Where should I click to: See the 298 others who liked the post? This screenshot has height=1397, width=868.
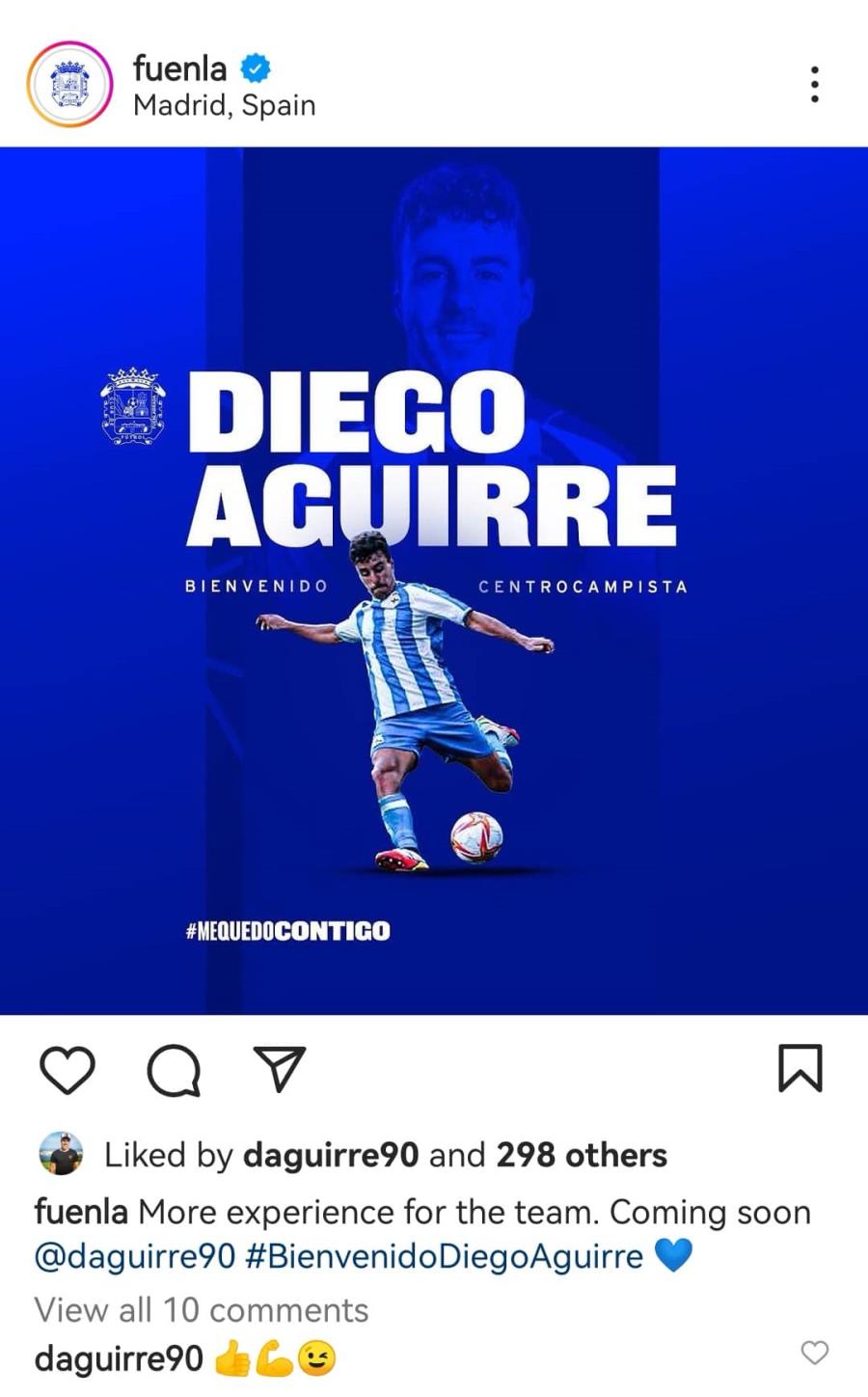pyautogui.click(x=582, y=1155)
